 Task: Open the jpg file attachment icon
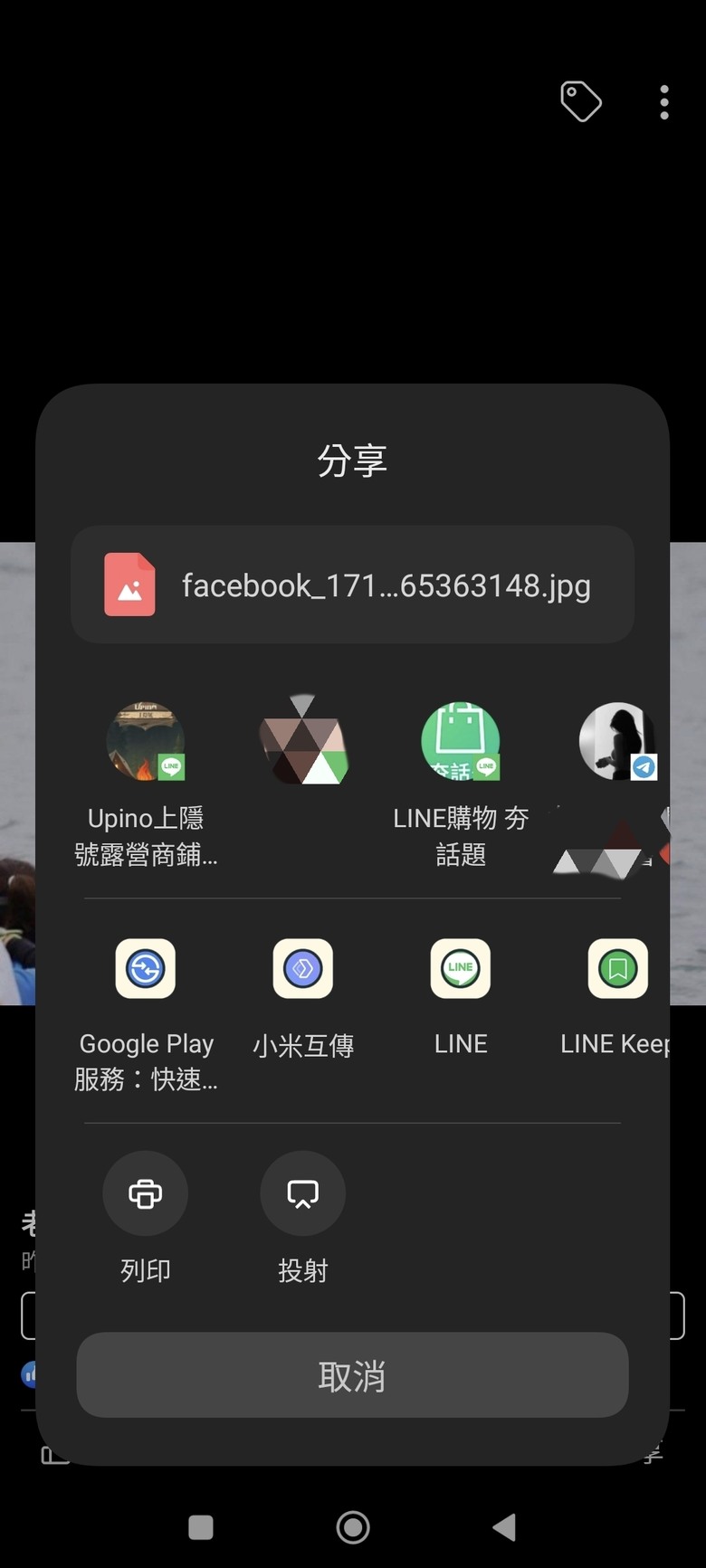coord(129,585)
